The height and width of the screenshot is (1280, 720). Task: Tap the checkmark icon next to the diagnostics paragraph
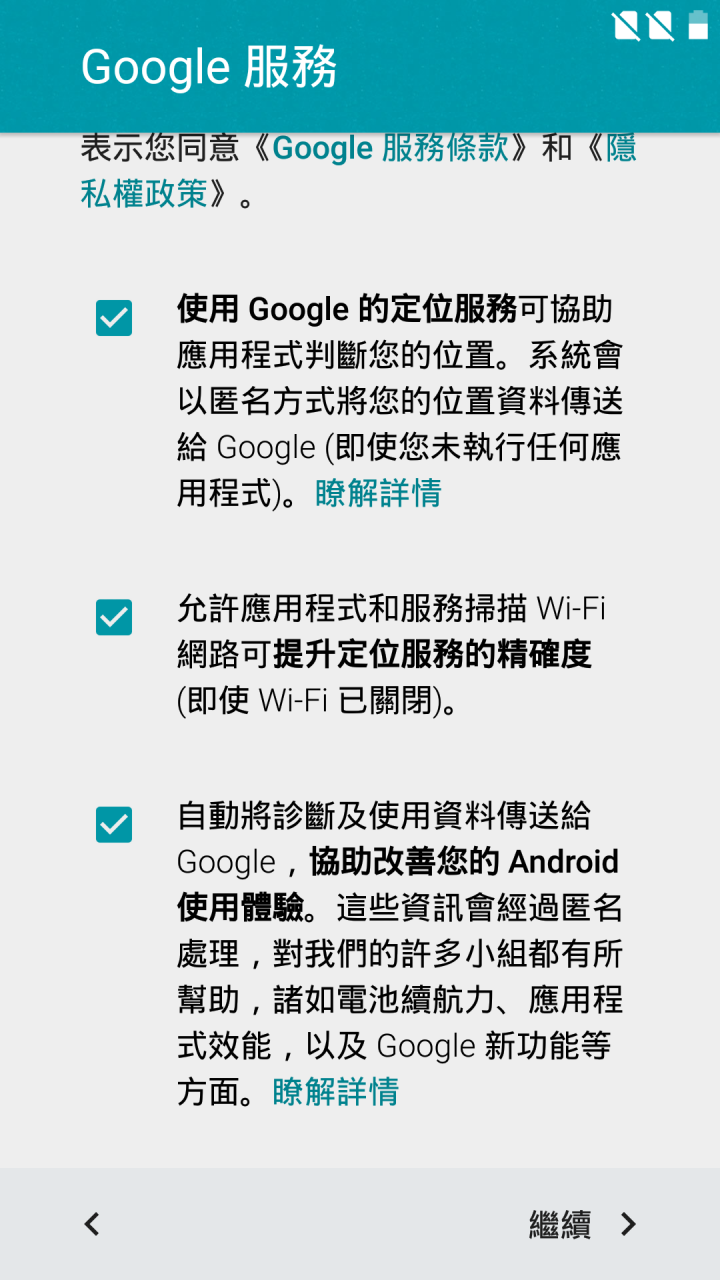pos(113,824)
